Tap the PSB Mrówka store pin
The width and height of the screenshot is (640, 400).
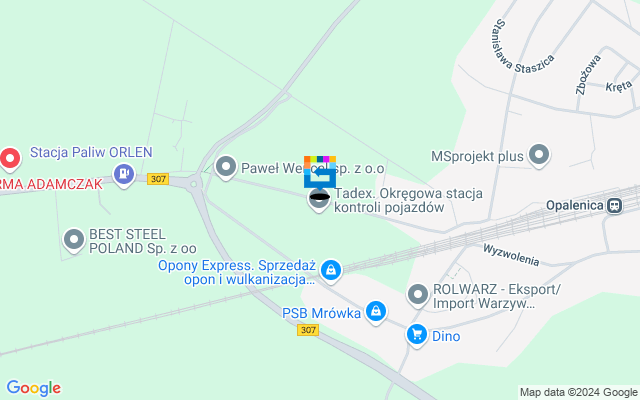coord(375,313)
